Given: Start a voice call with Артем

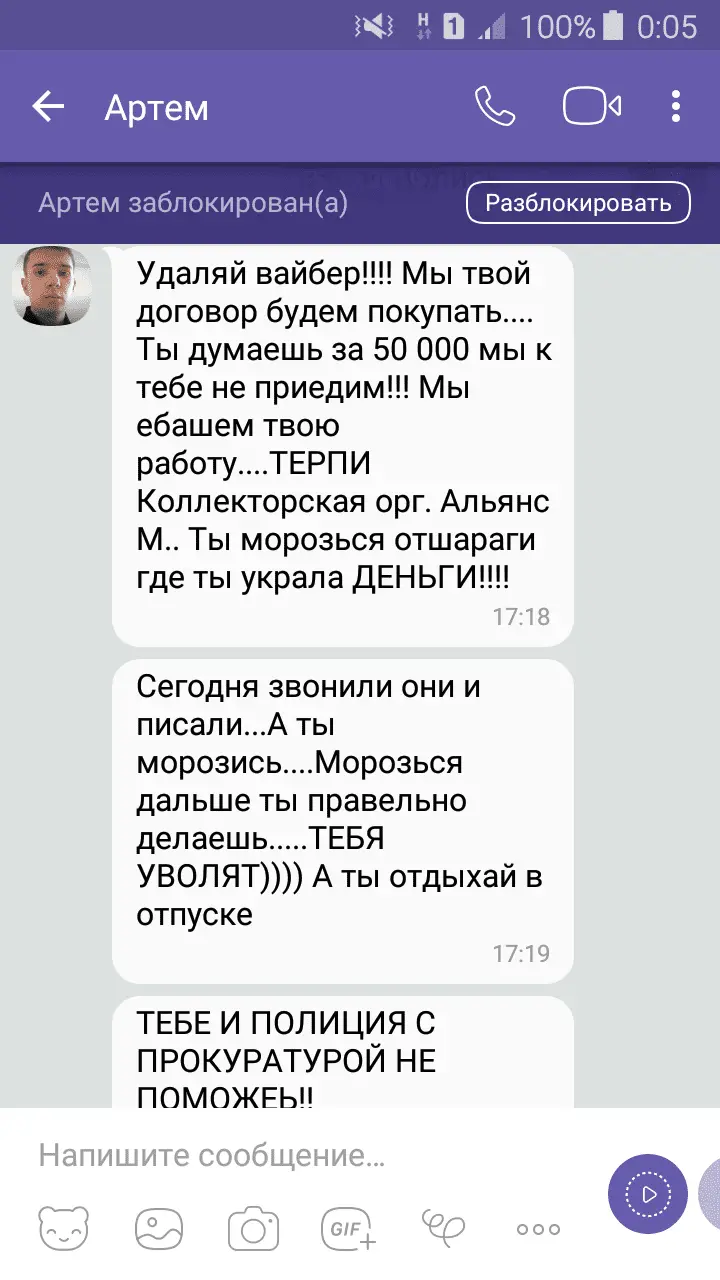Looking at the screenshot, I should point(494,106).
